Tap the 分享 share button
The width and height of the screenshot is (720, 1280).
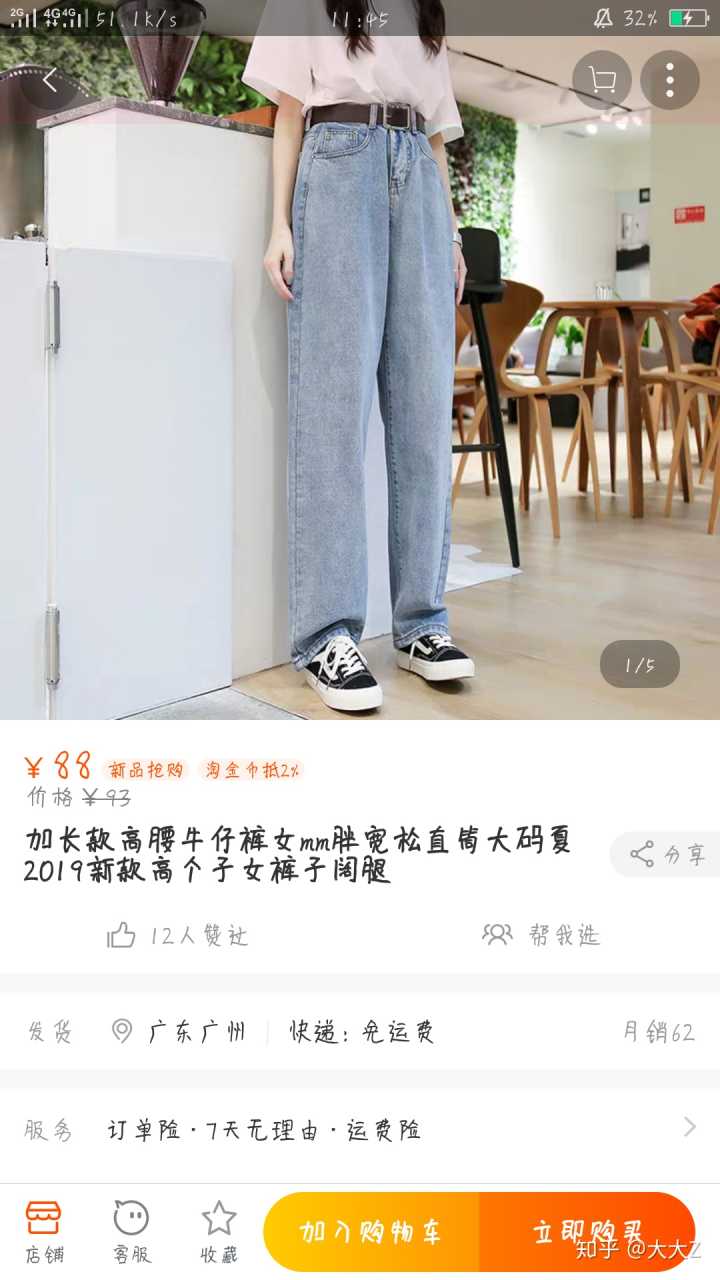(667, 854)
